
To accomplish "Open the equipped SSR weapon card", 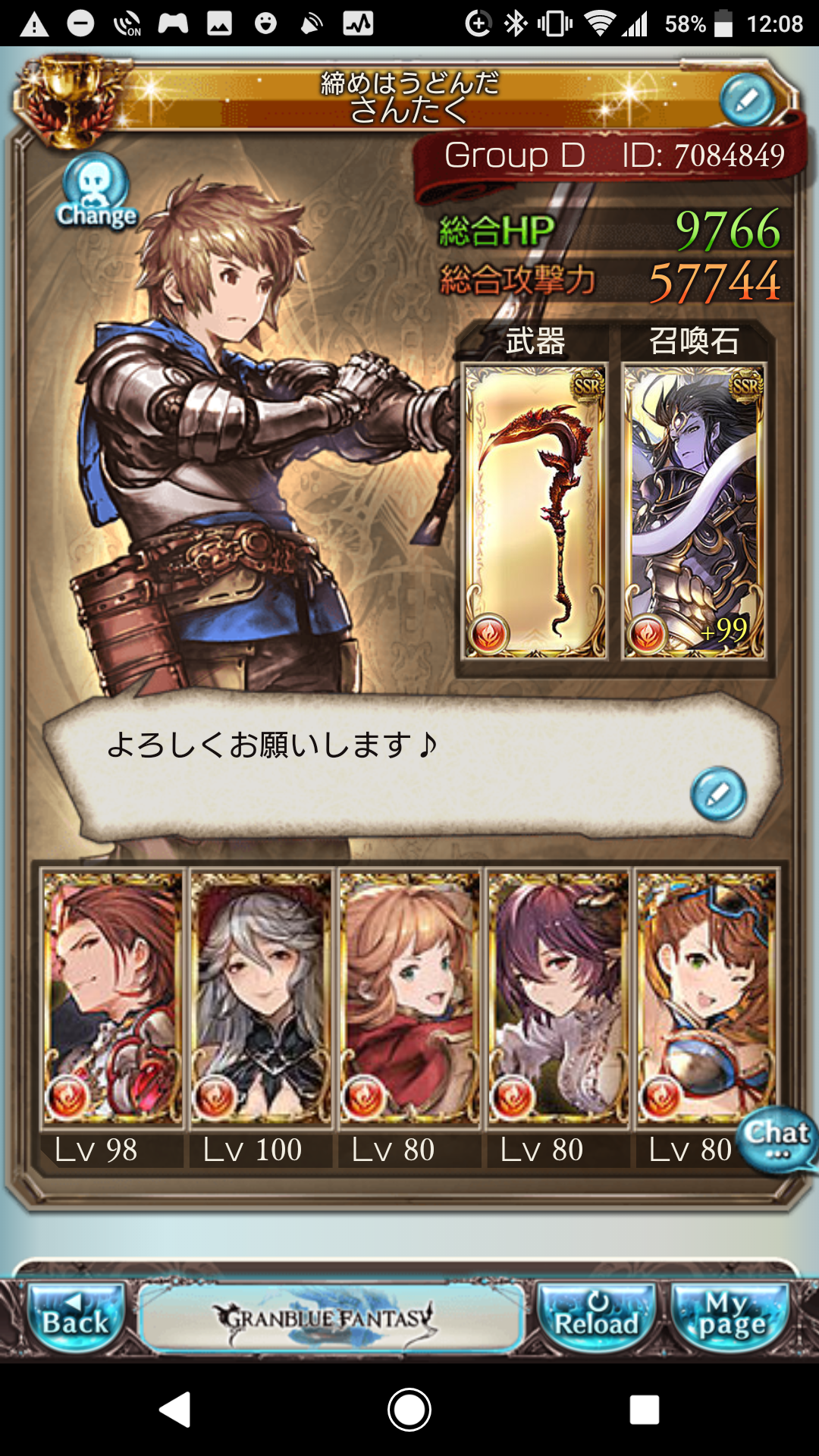I will coord(535,510).
